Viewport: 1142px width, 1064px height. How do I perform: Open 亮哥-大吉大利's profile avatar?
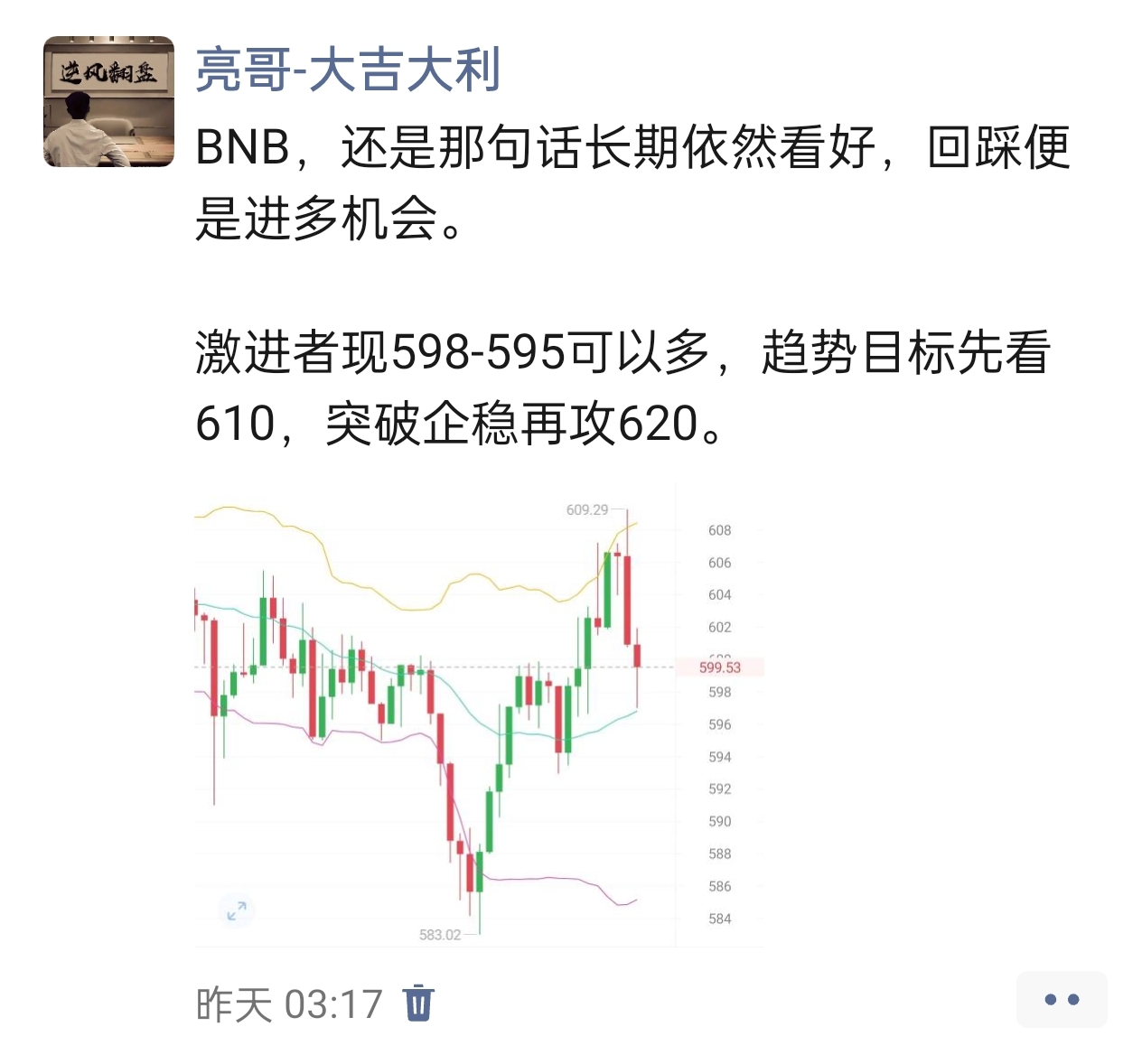coord(108,101)
